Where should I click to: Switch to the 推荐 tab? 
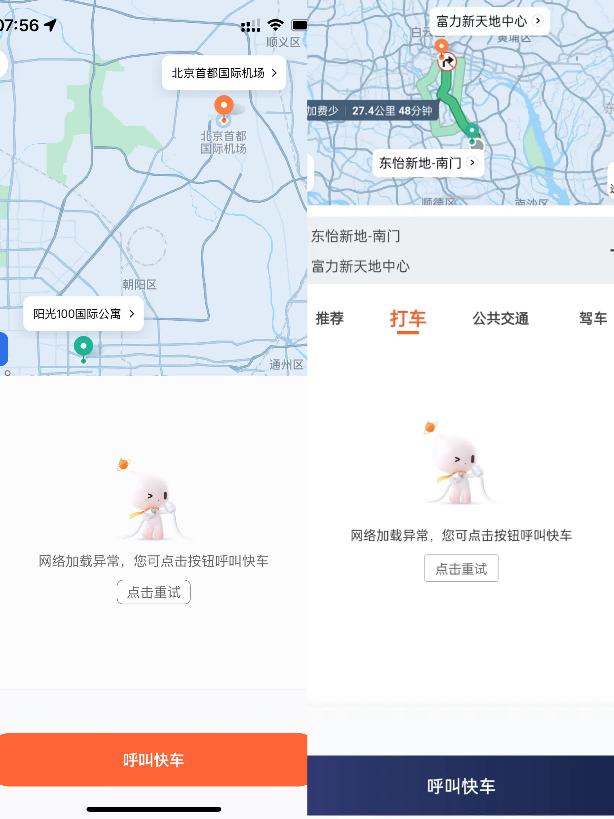click(329, 319)
